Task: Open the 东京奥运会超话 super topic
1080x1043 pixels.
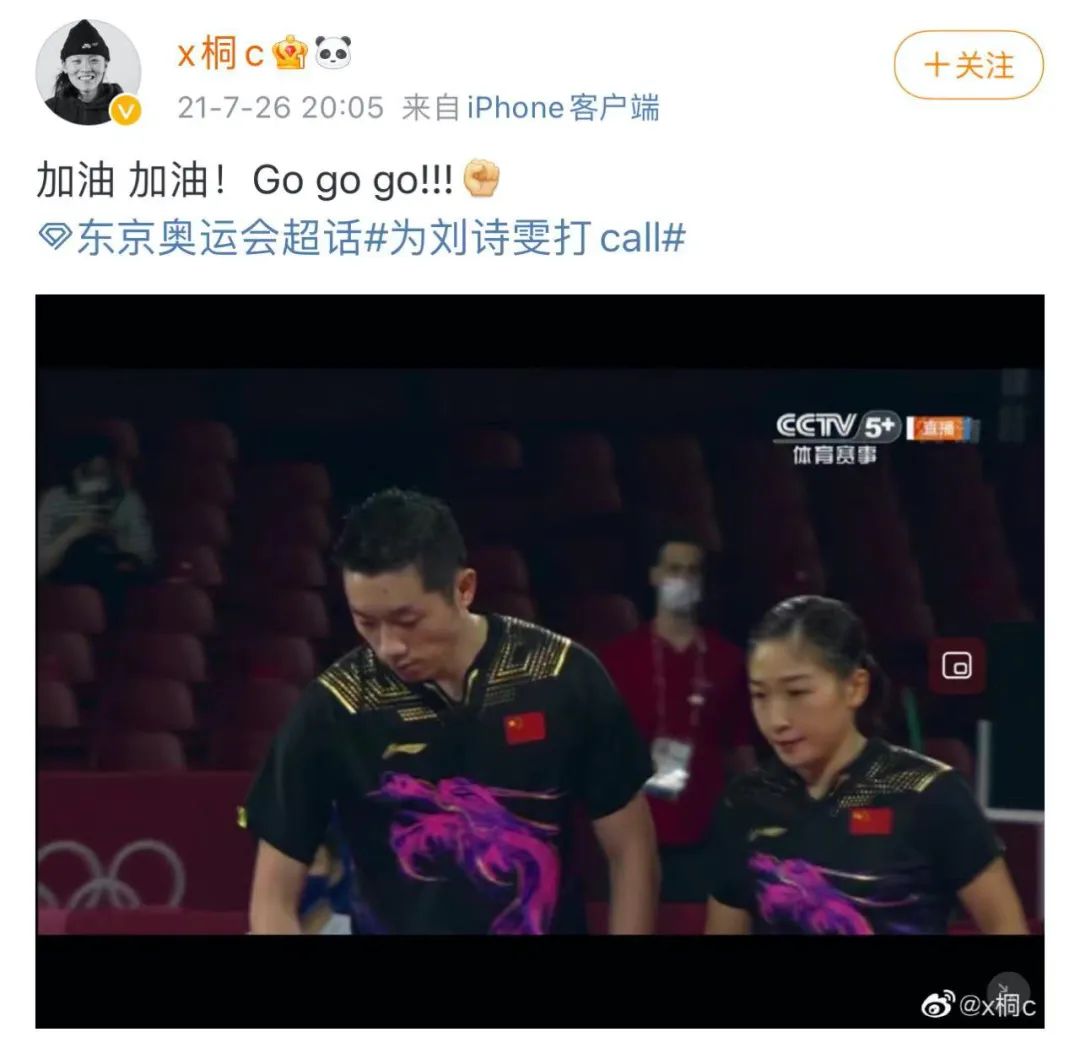Action: (x=205, y=240)
